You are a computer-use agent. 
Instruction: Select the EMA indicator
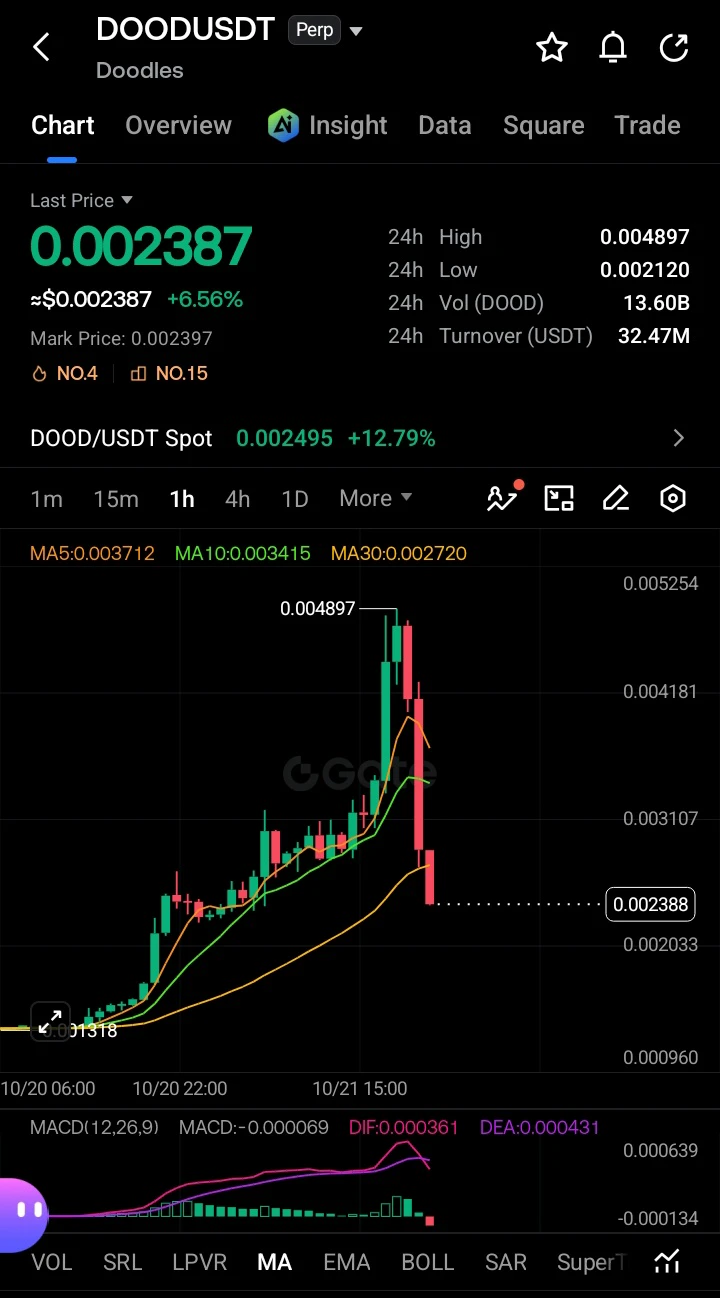(x=347, y=1262)
